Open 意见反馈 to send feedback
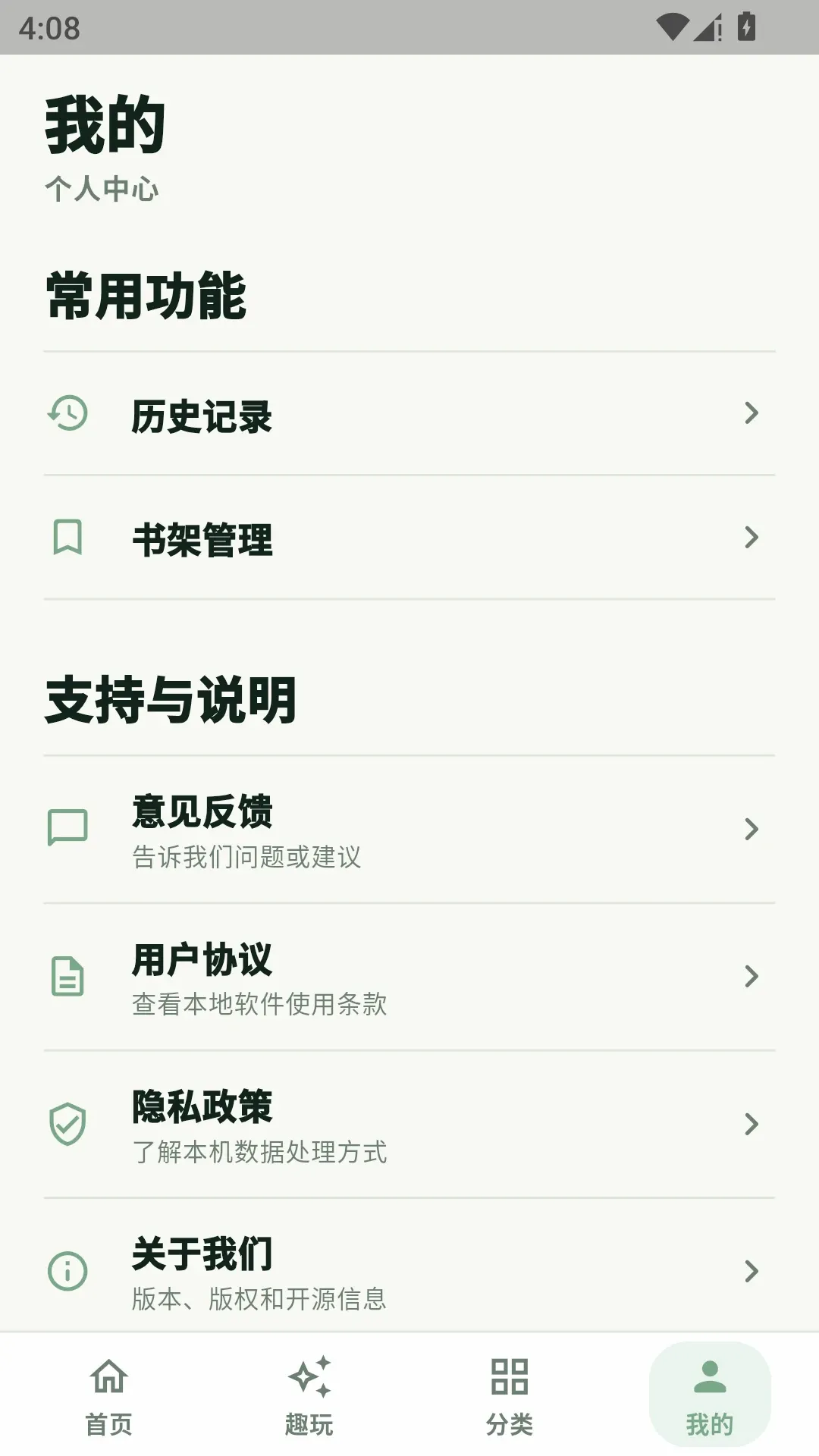 (409, 830)
